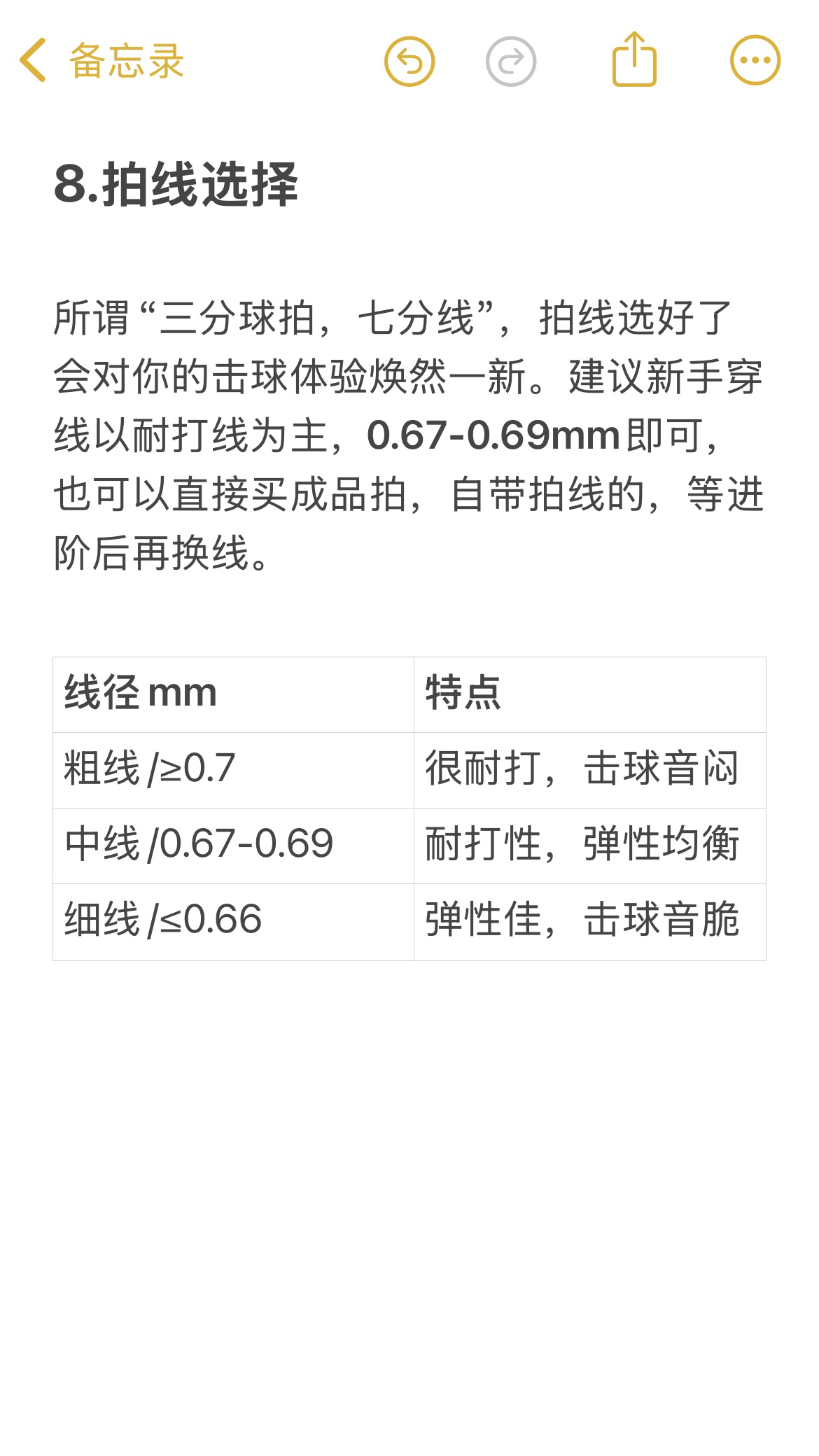Image resolution: width=819 pixels, height=1456 pixels.
Task: Undo the last edit
Action: (409, 61)
